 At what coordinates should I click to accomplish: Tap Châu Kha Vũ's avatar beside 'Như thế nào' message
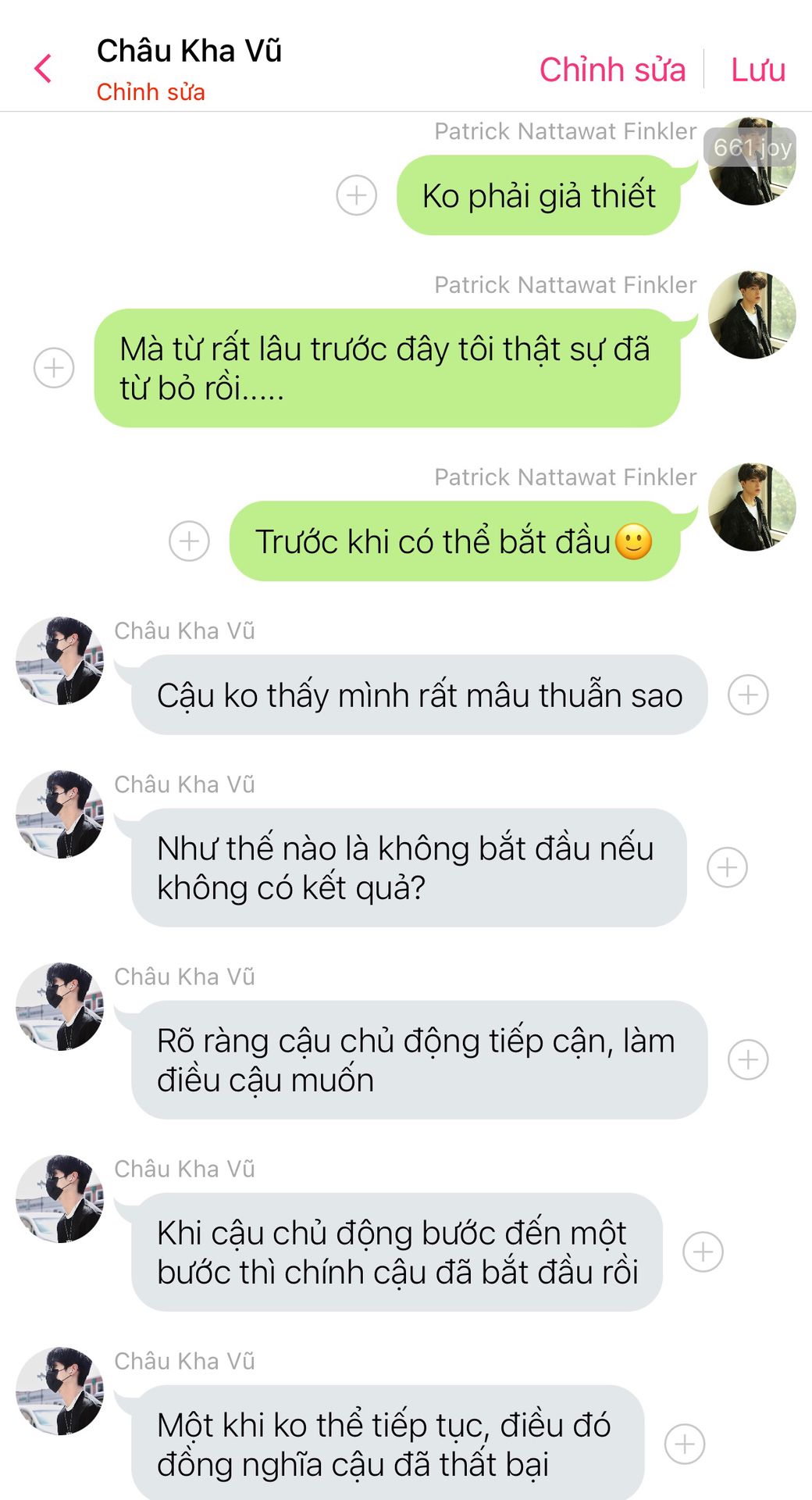[60, 815]
